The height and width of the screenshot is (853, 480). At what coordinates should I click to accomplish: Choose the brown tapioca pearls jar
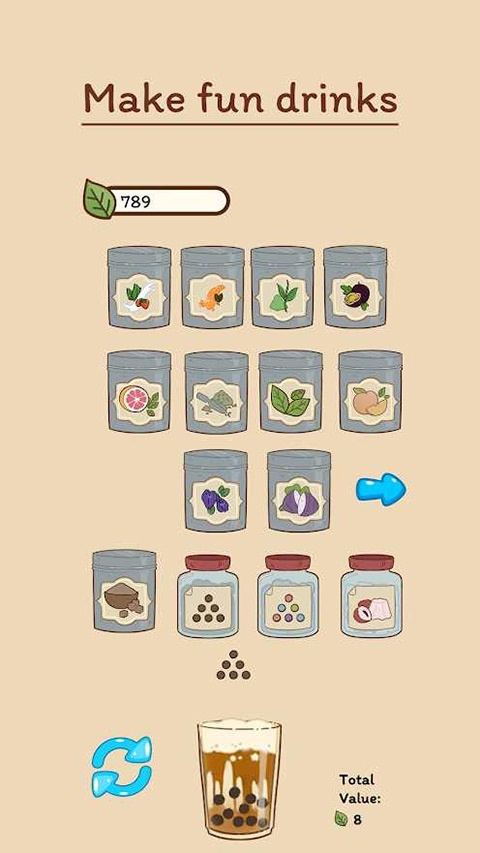(207, 596)
